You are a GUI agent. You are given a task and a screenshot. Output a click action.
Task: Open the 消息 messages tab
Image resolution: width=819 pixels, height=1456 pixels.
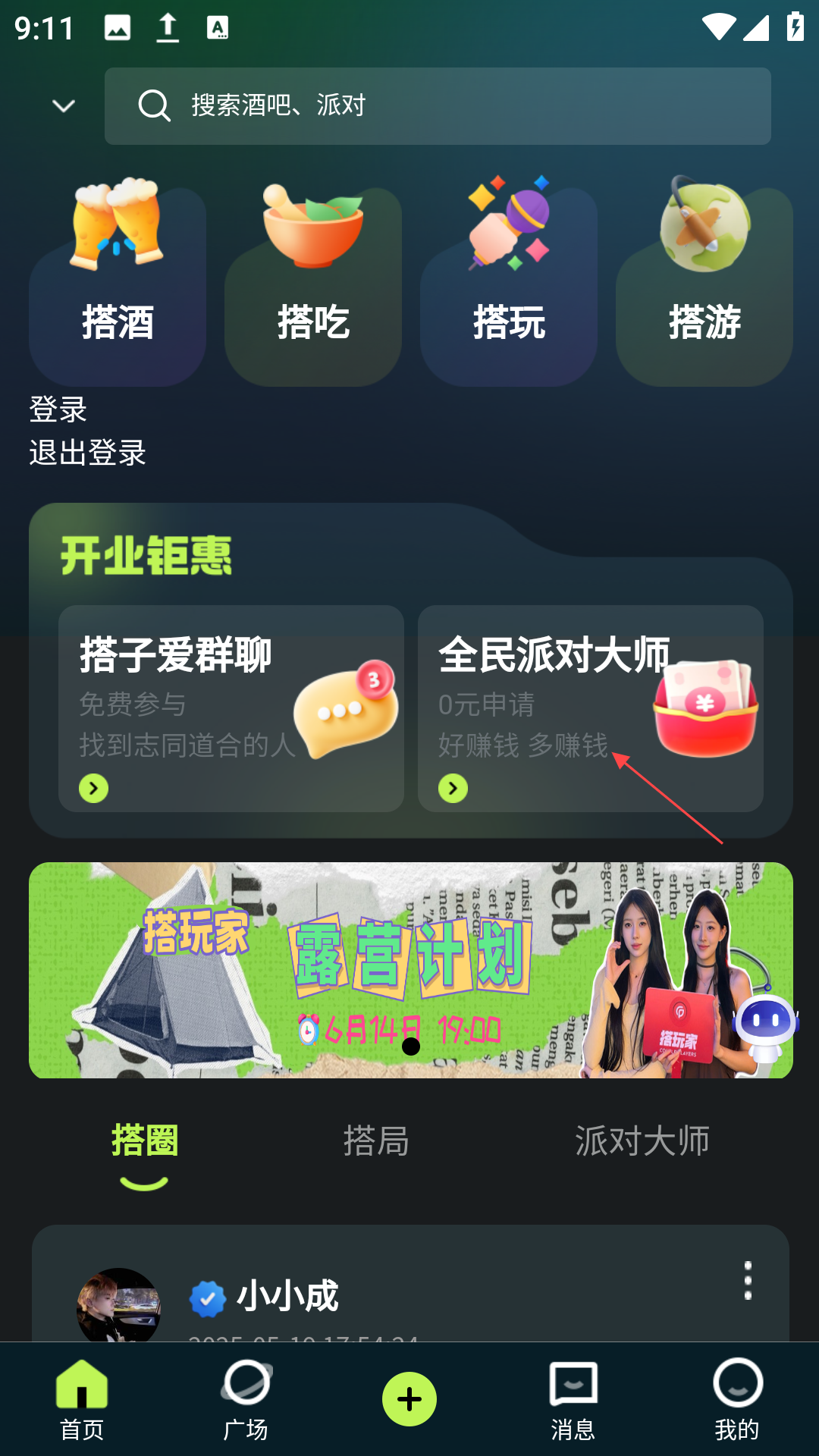[573, 1399]
